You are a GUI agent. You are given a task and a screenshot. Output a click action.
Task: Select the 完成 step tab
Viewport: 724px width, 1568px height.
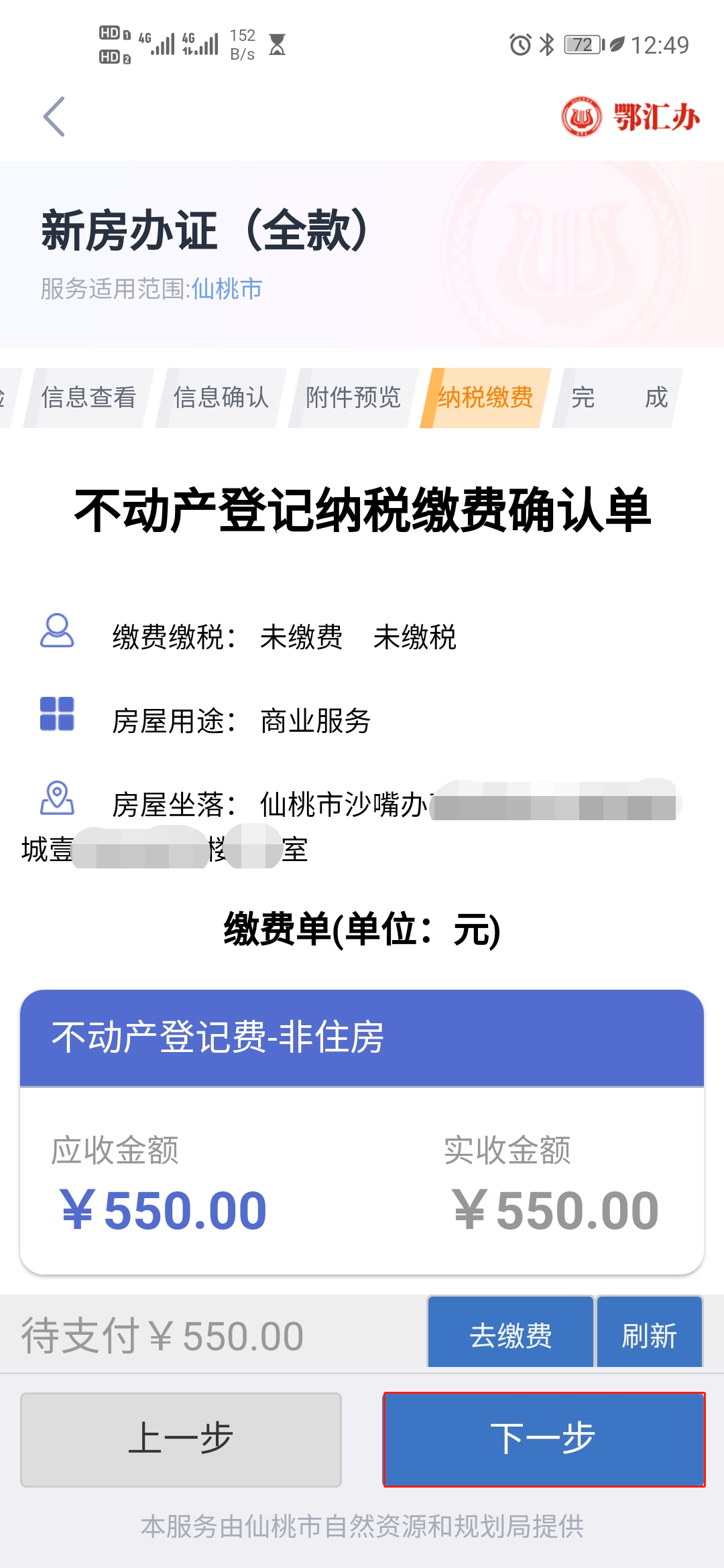coord(619,397)
